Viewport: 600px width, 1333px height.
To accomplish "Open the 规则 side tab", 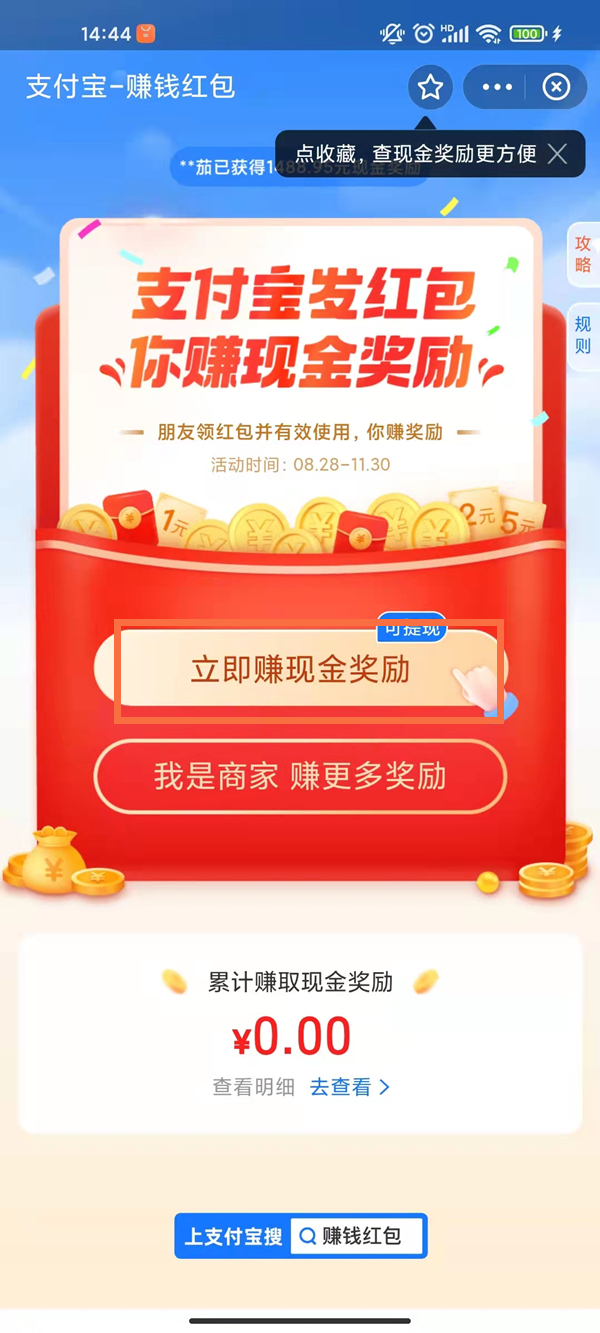I will (583, 335).
